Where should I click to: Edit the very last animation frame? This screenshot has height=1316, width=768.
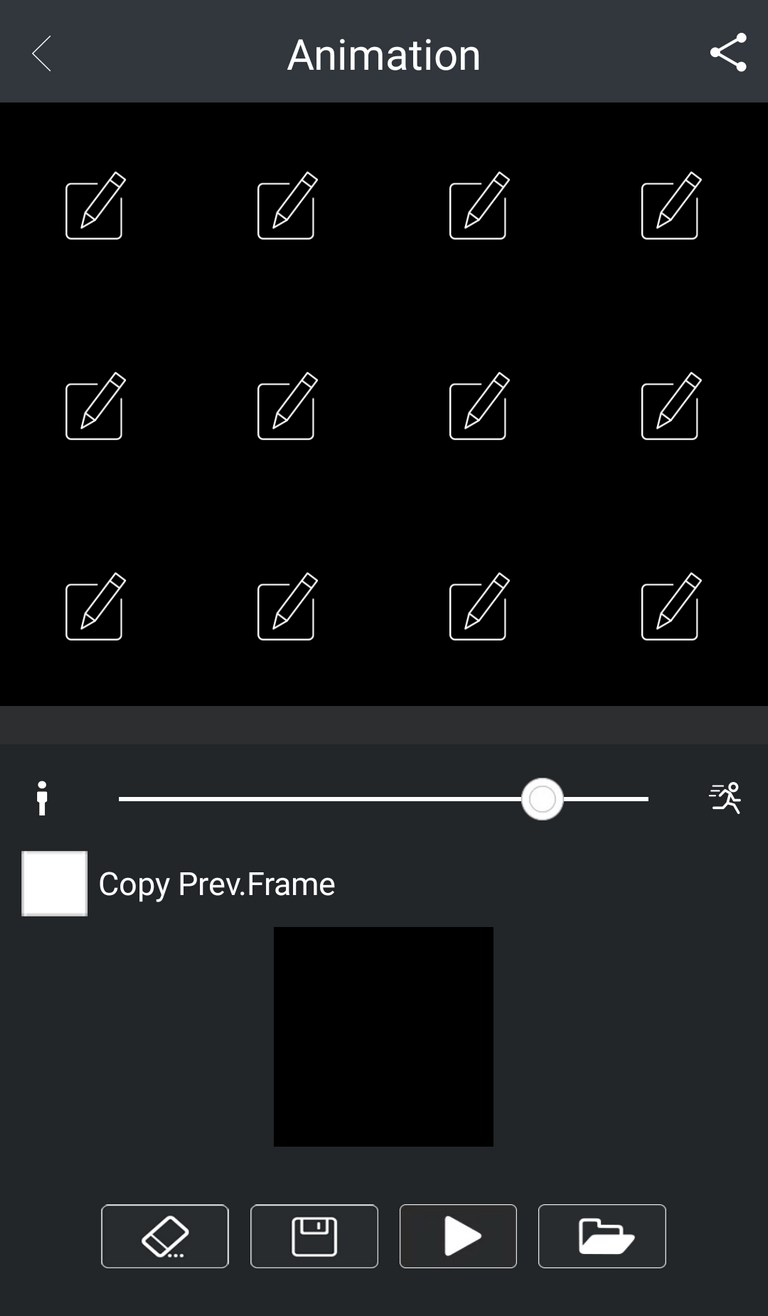coord(671,606)
